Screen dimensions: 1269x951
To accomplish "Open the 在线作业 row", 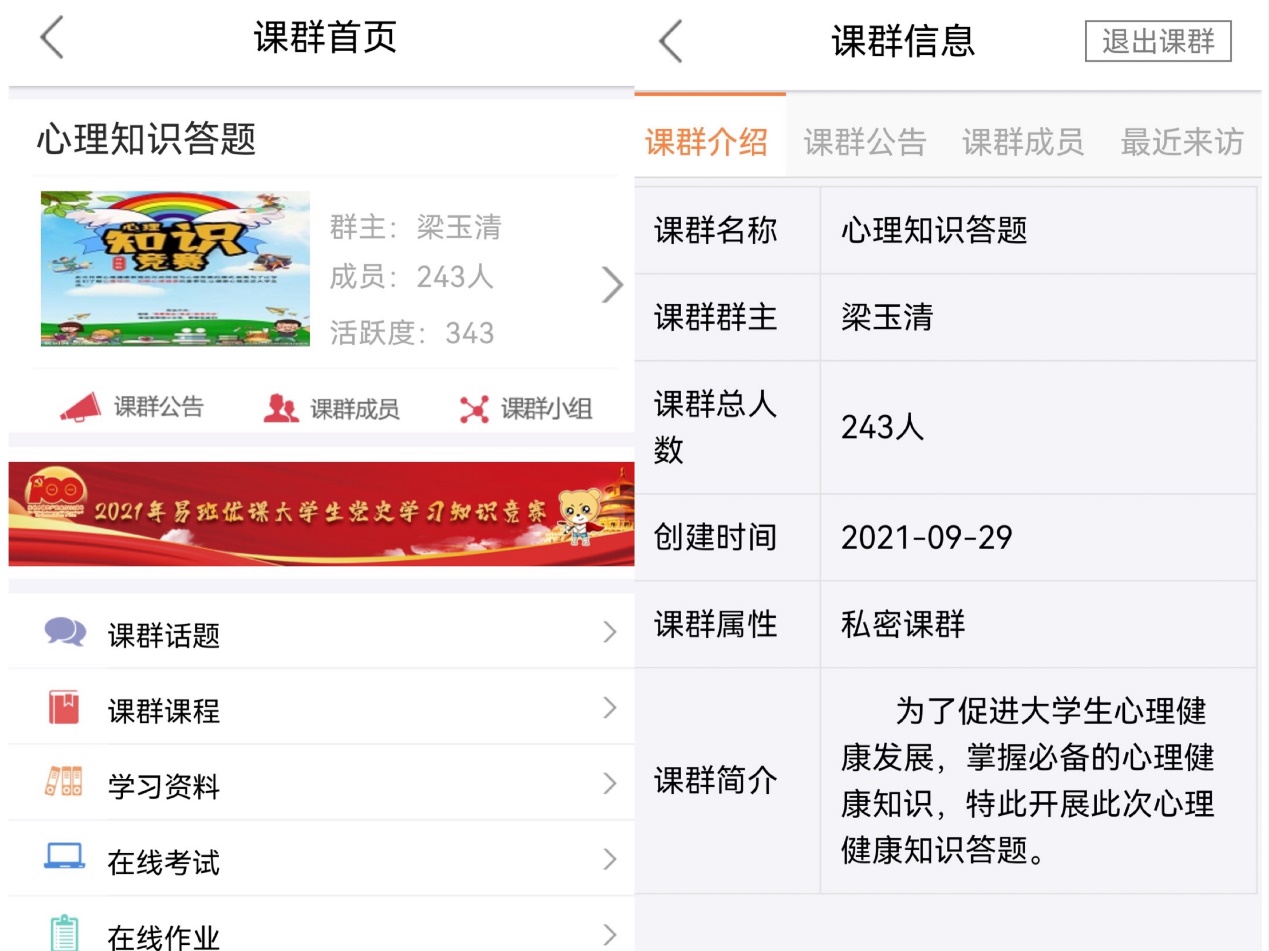I will (321, 934).
